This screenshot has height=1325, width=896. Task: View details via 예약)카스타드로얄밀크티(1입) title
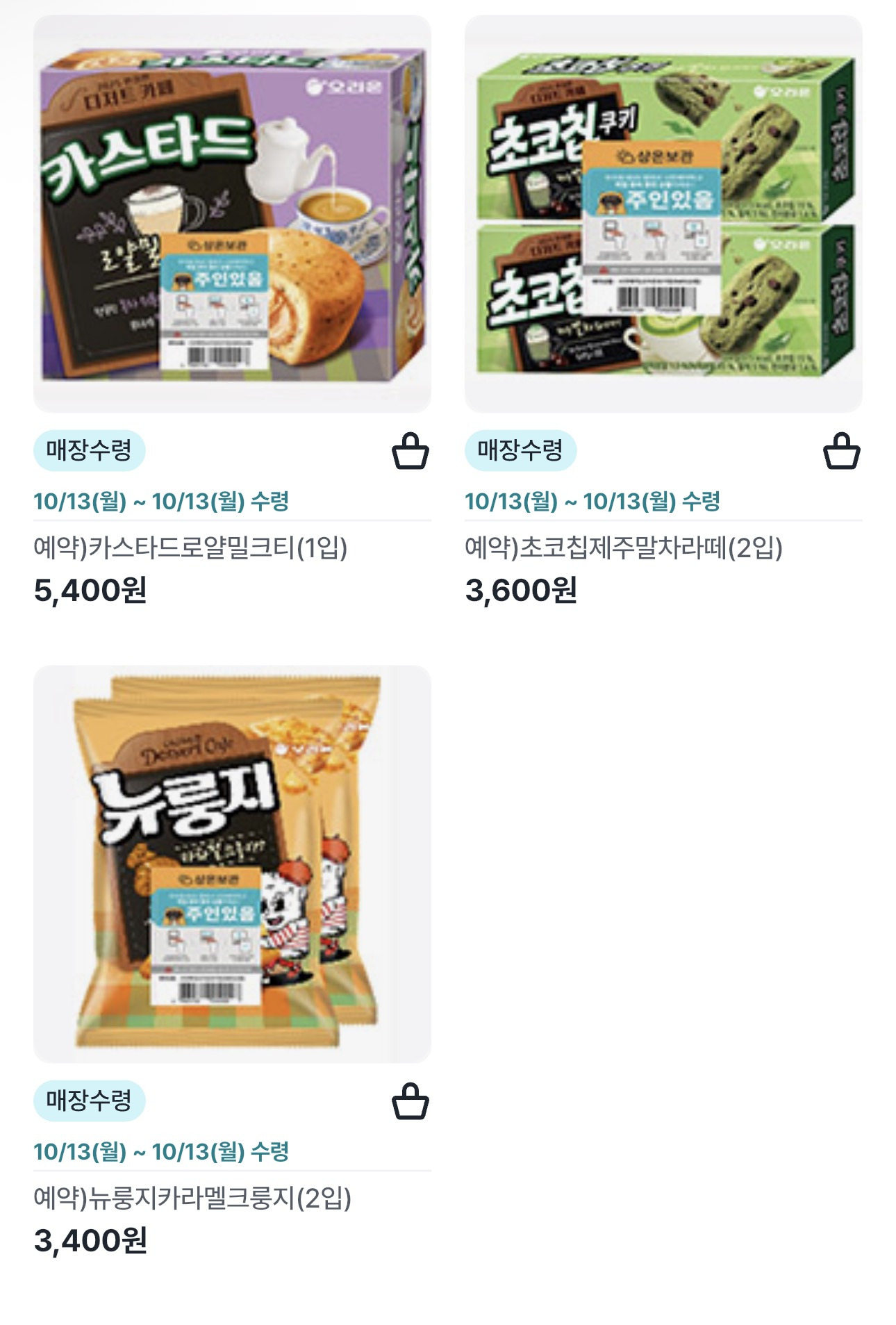[190, 548]
